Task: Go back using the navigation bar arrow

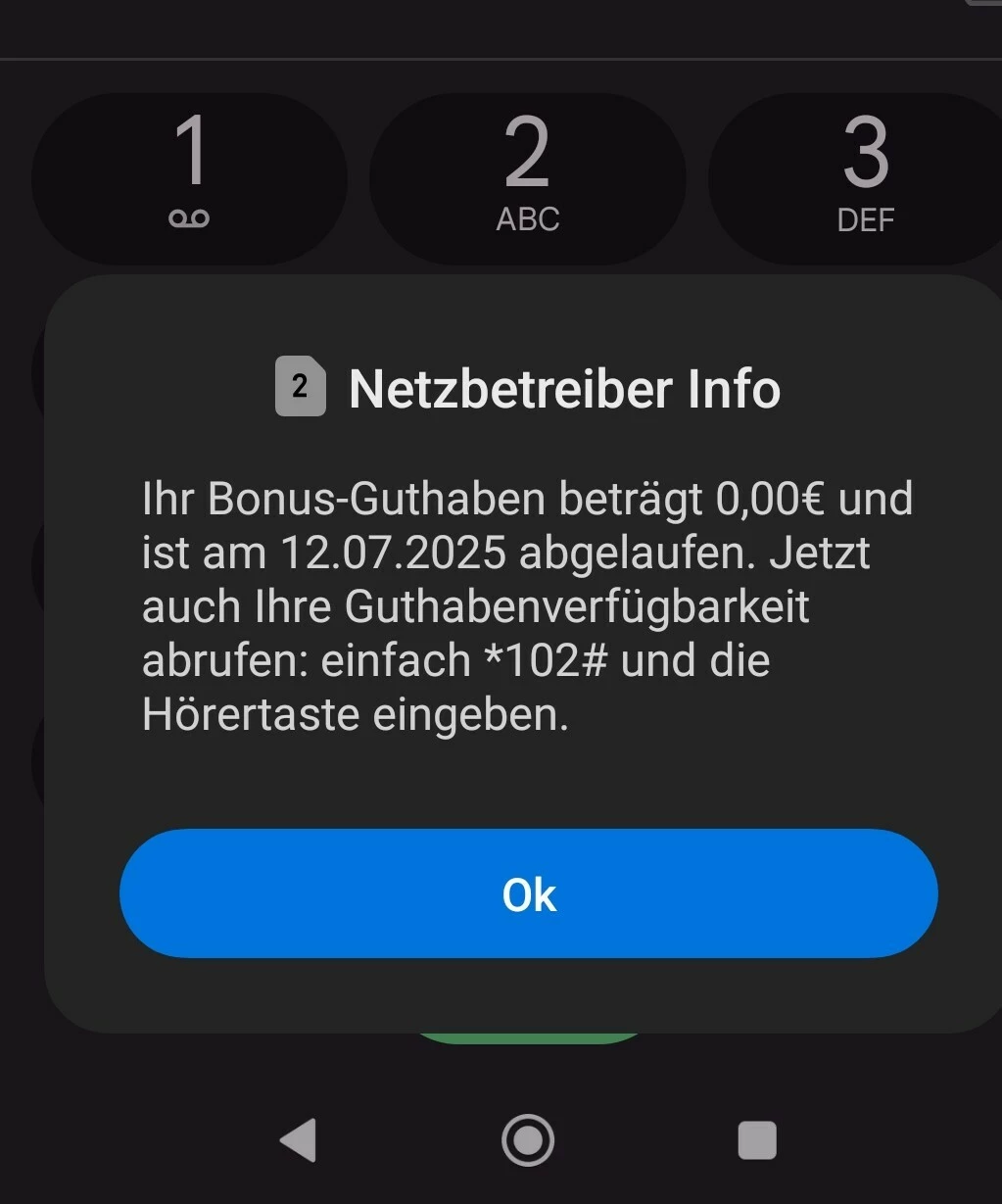Action: pos(298,1140)
